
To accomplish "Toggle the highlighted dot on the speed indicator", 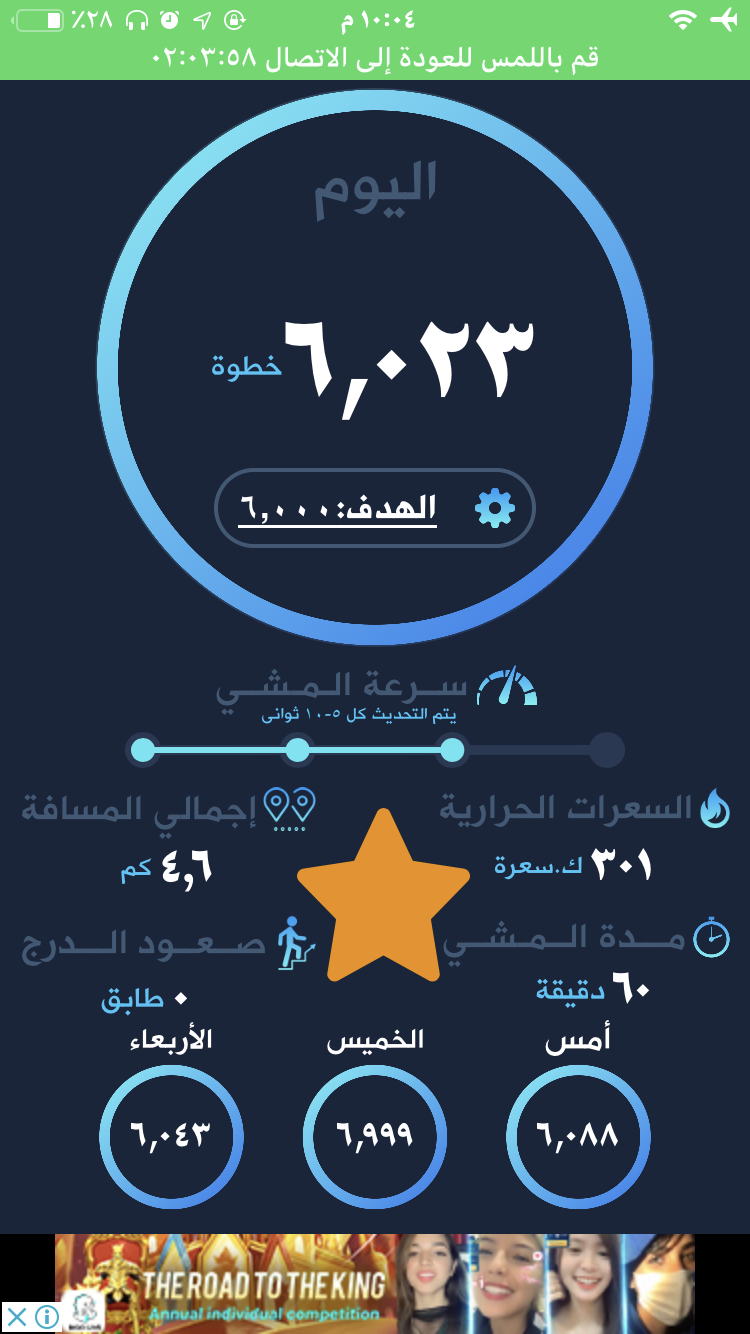I will point(452,748).
